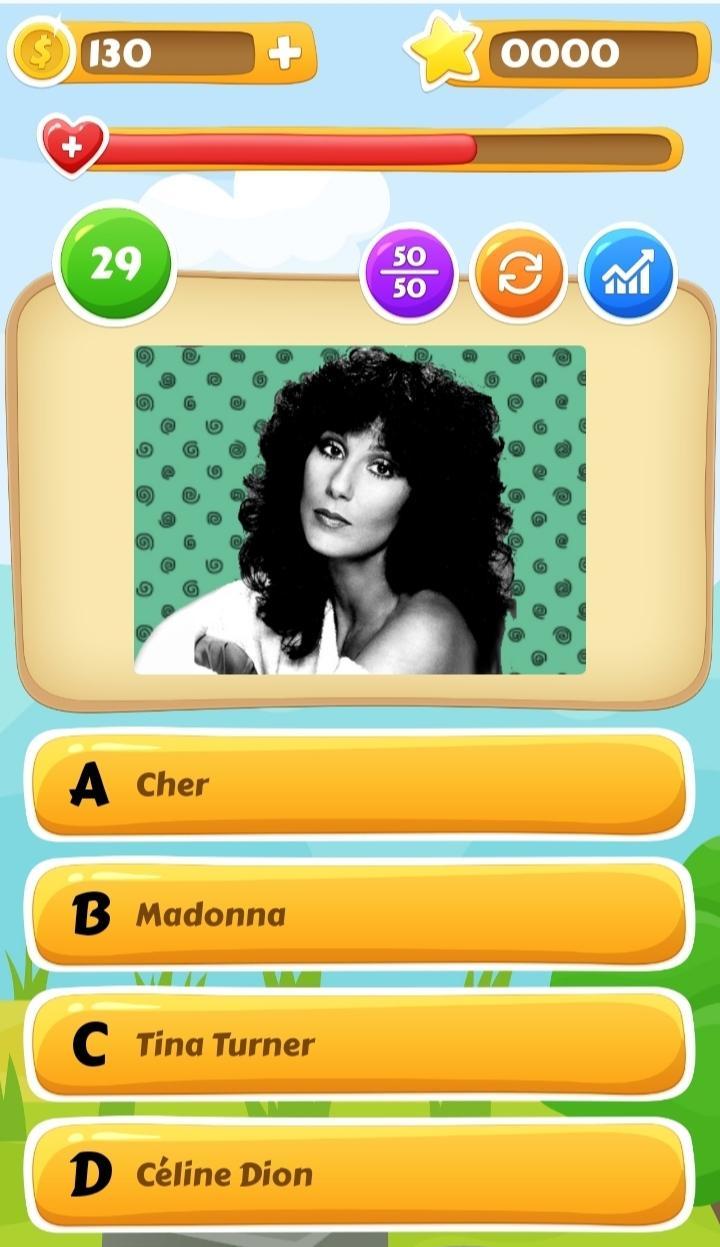Choose answer C, Tina Turner
Screen dimensions: 720x1247
[x=360, y=1045]
